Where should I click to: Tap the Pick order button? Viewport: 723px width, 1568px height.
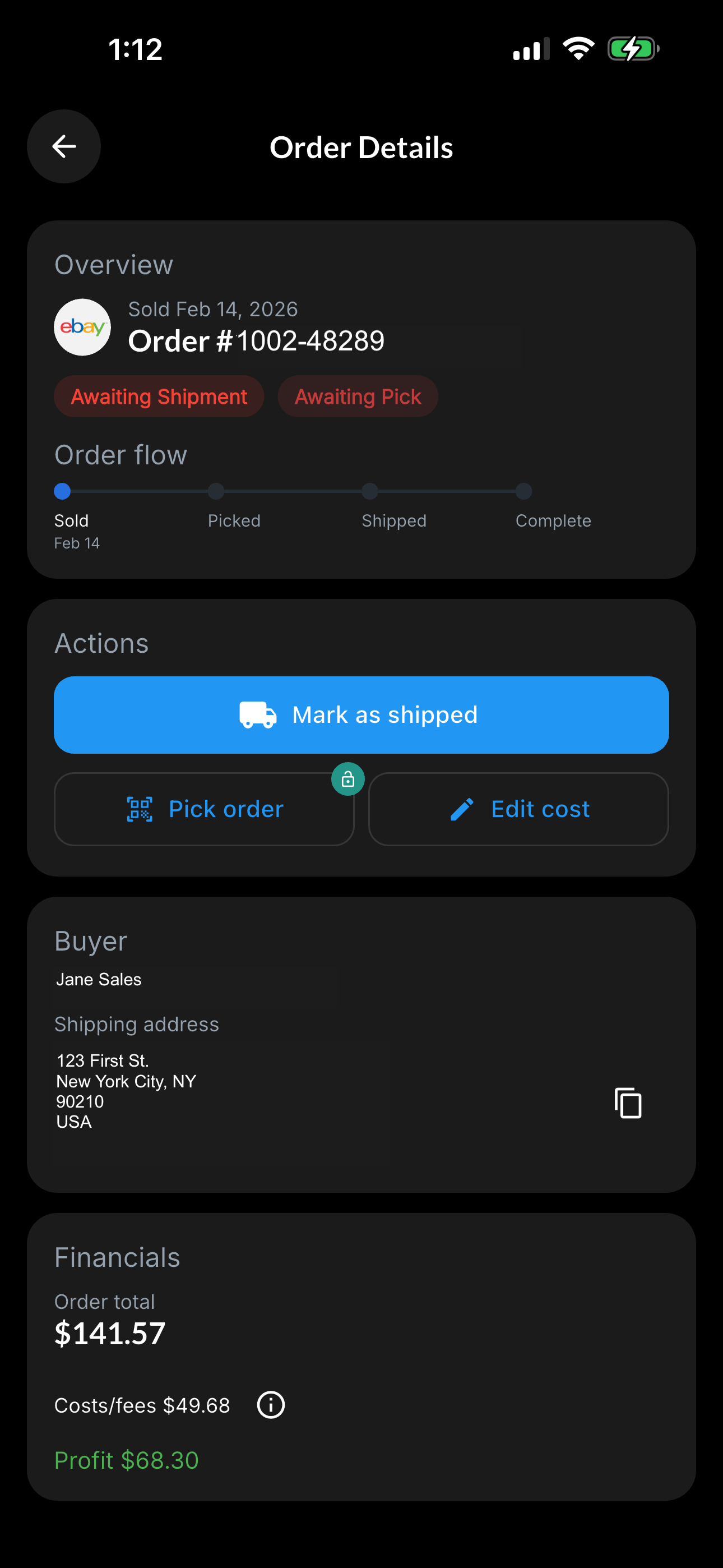(x=204, y=809)
